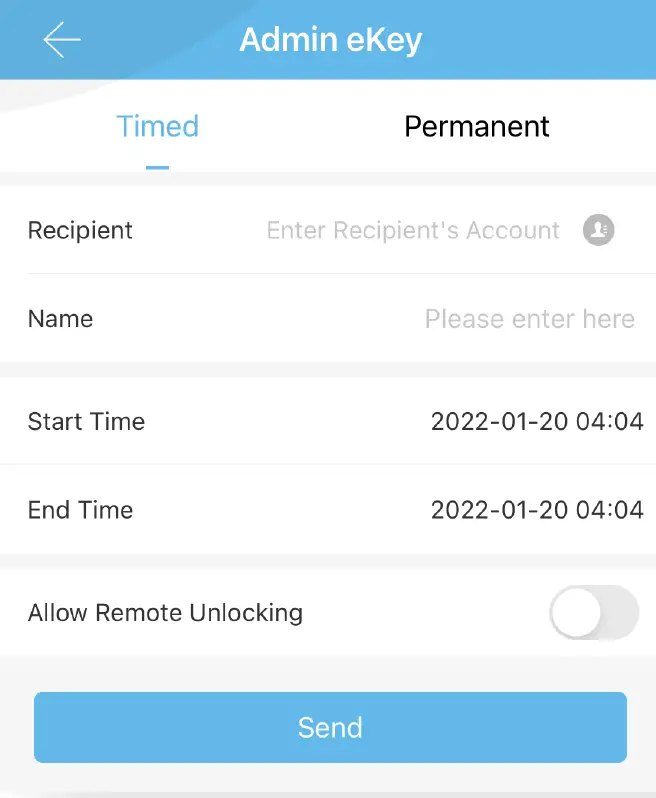Open contacts picker for recipient
This screenshot has width=656, height=798.
(x=598, y=230)
